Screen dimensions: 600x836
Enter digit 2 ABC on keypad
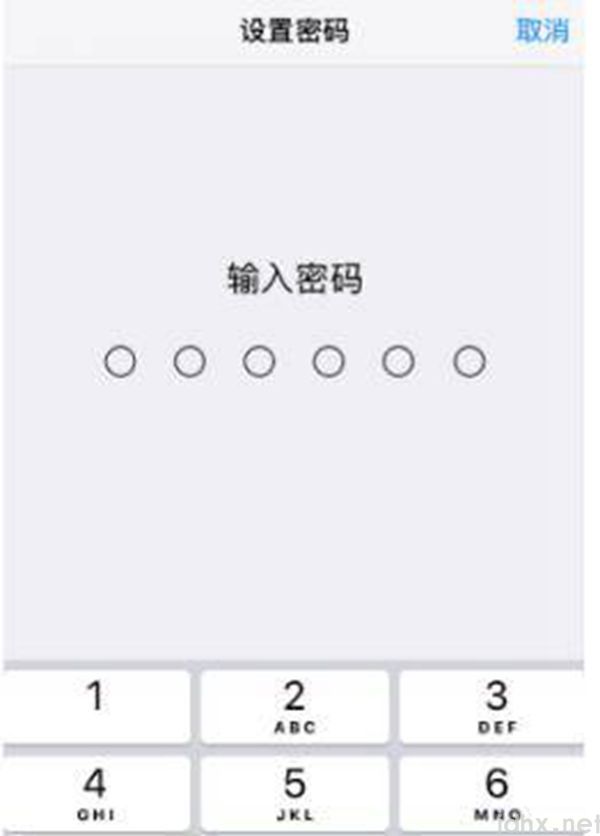click(294, 706)
